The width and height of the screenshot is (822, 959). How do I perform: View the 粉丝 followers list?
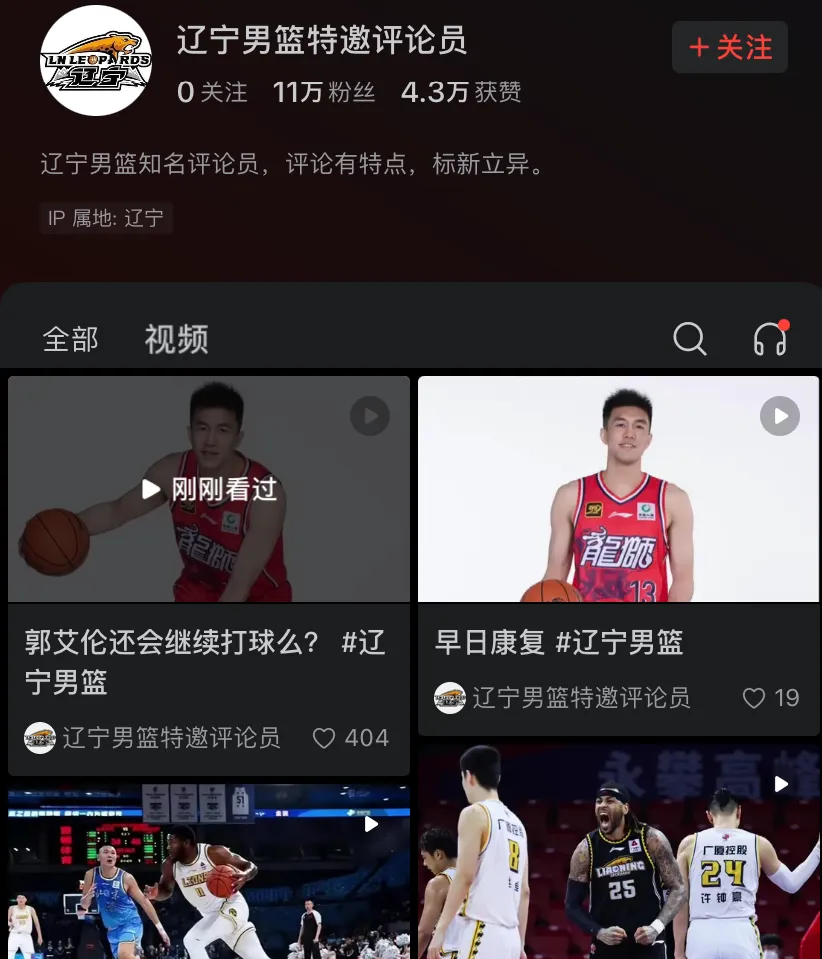pos(324,93)
